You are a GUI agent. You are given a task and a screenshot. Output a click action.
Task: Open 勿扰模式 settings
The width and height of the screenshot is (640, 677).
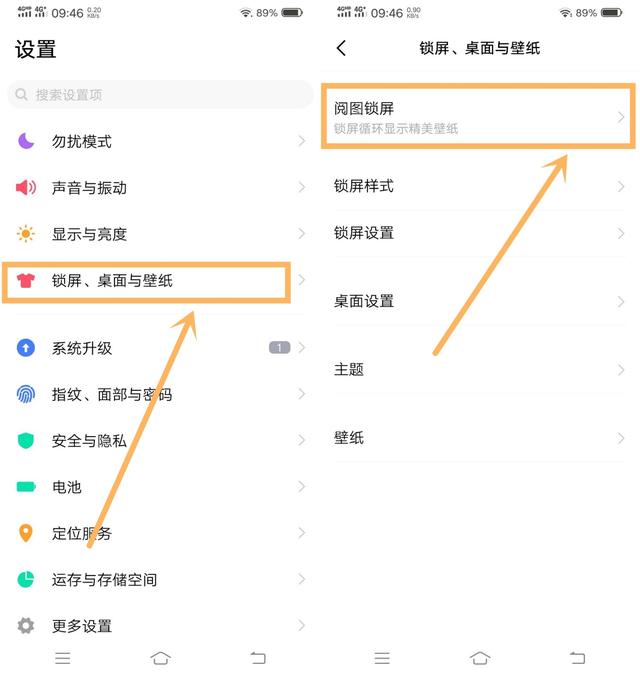tap(160, 141)
